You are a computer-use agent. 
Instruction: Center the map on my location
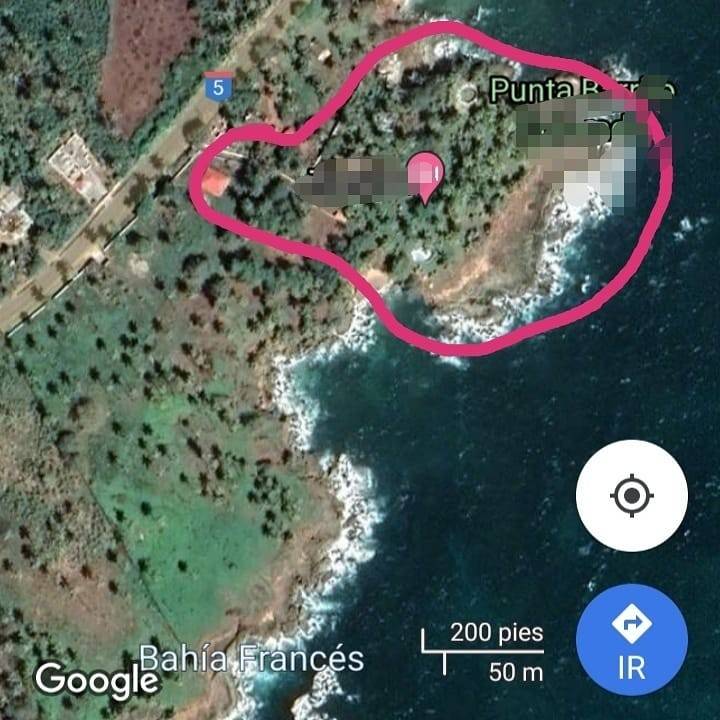point(631,496)
